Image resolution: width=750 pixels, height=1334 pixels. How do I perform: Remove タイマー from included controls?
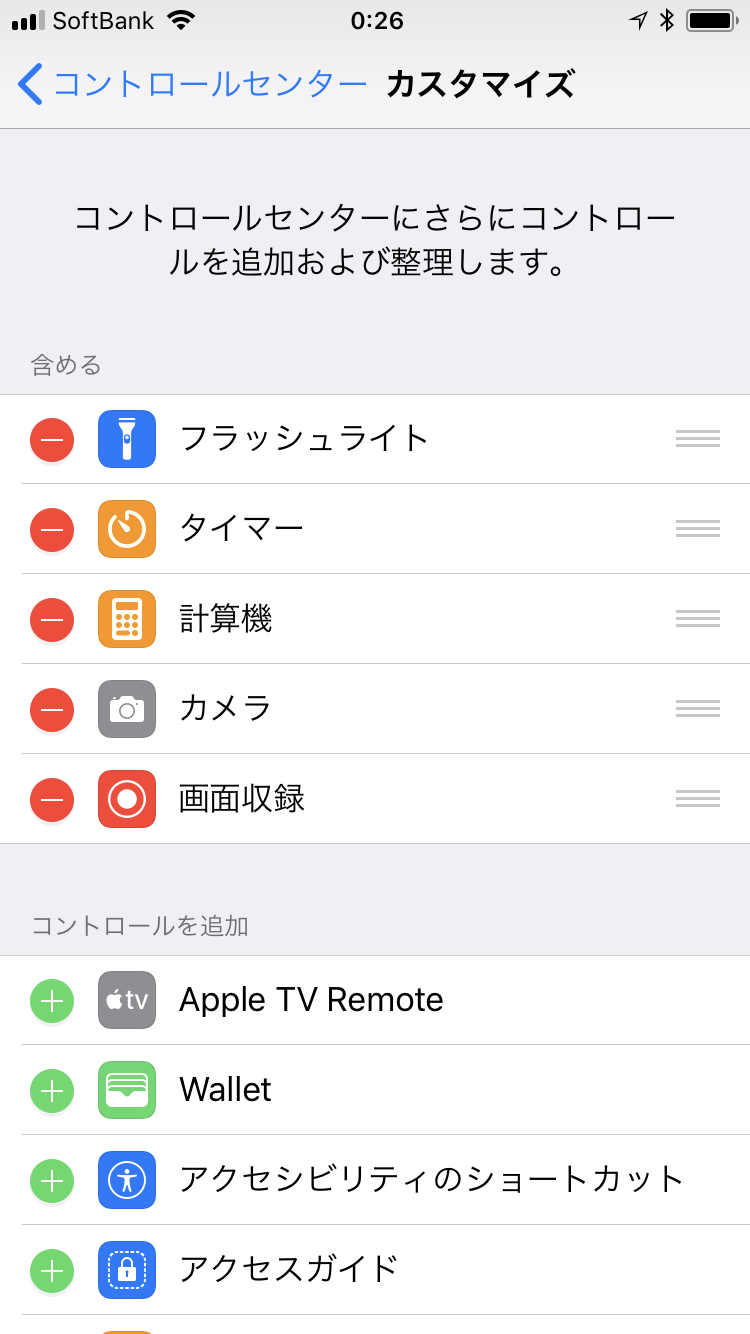52,530
